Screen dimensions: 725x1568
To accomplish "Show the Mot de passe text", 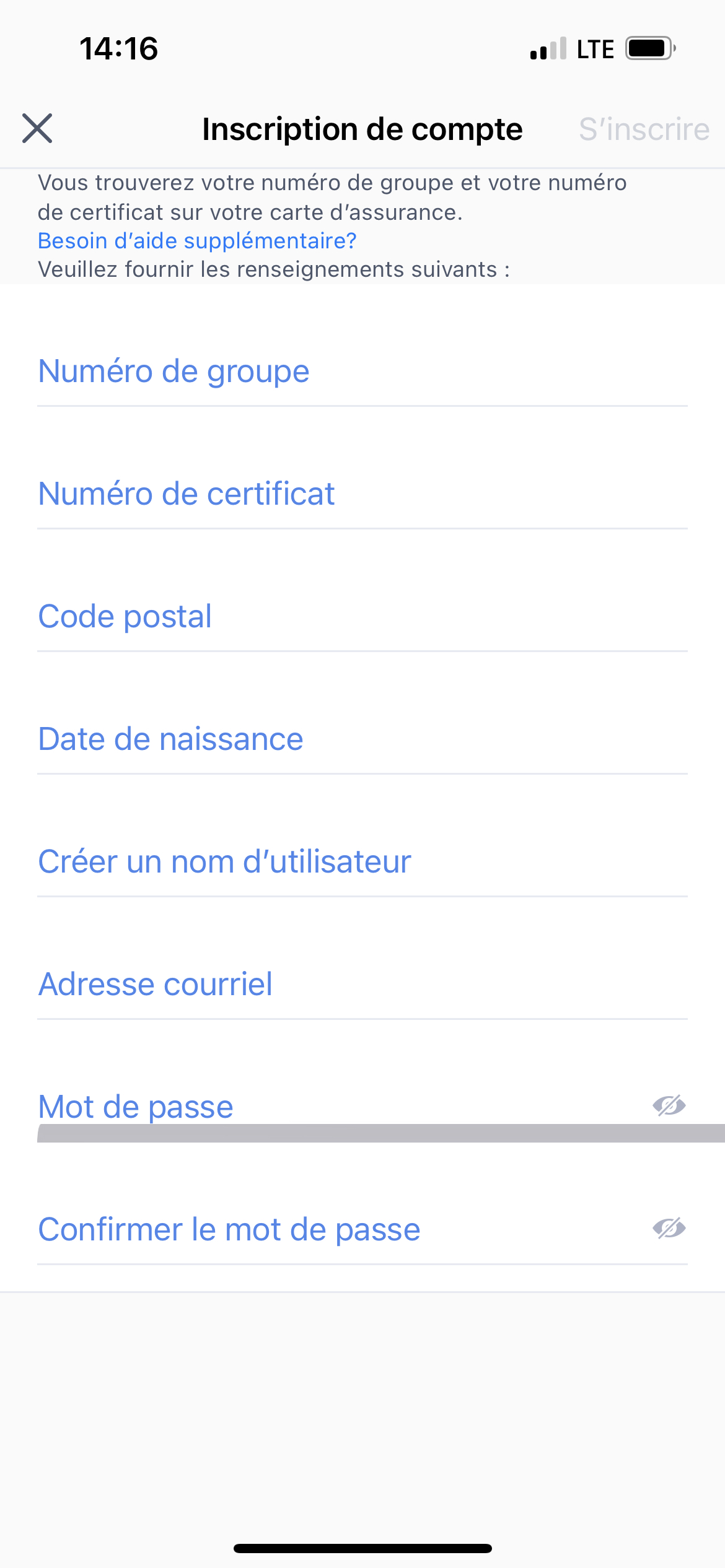I will pos(669,1105).
